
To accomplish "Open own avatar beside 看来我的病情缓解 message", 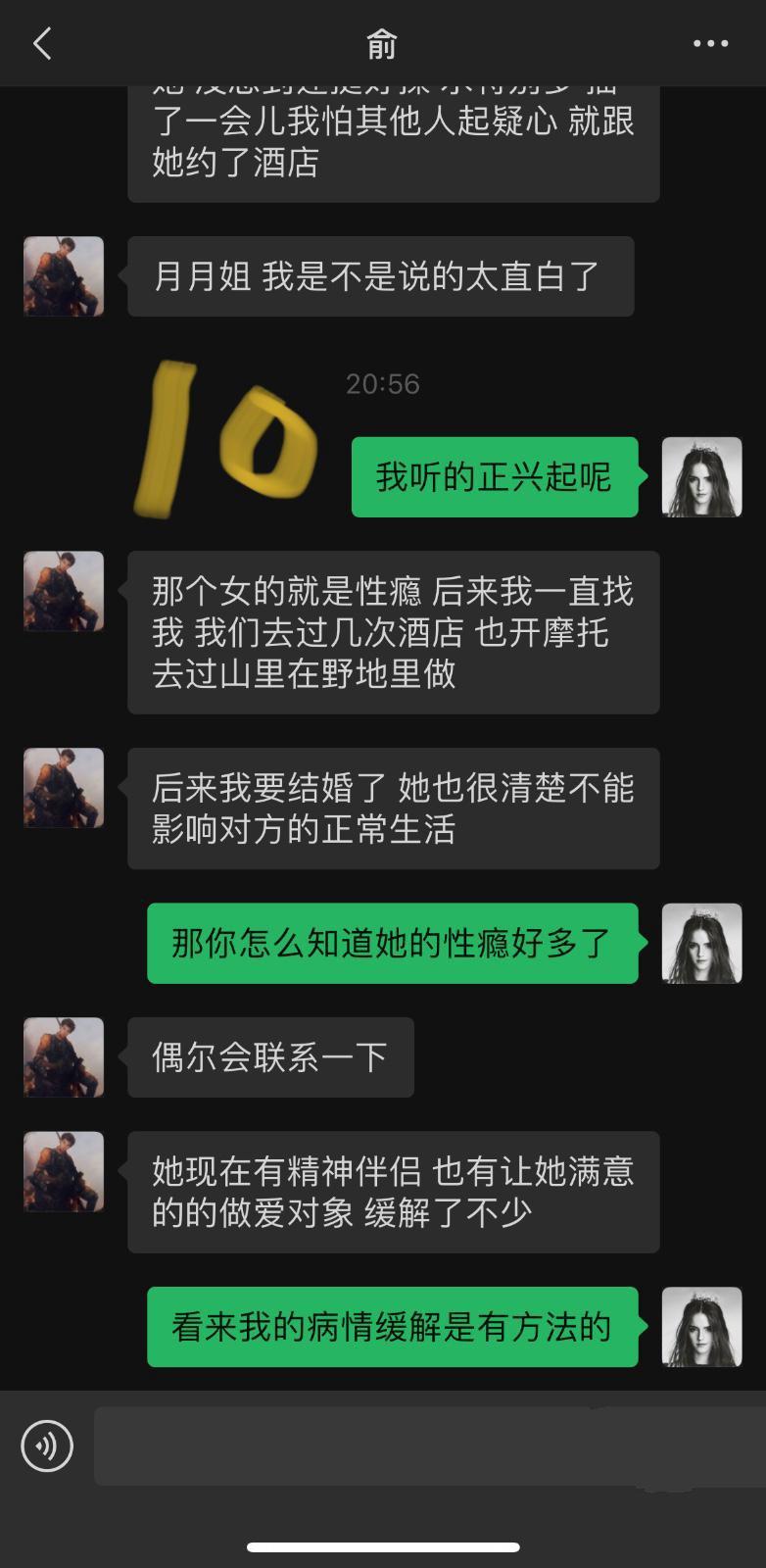I will (701, 1327).
